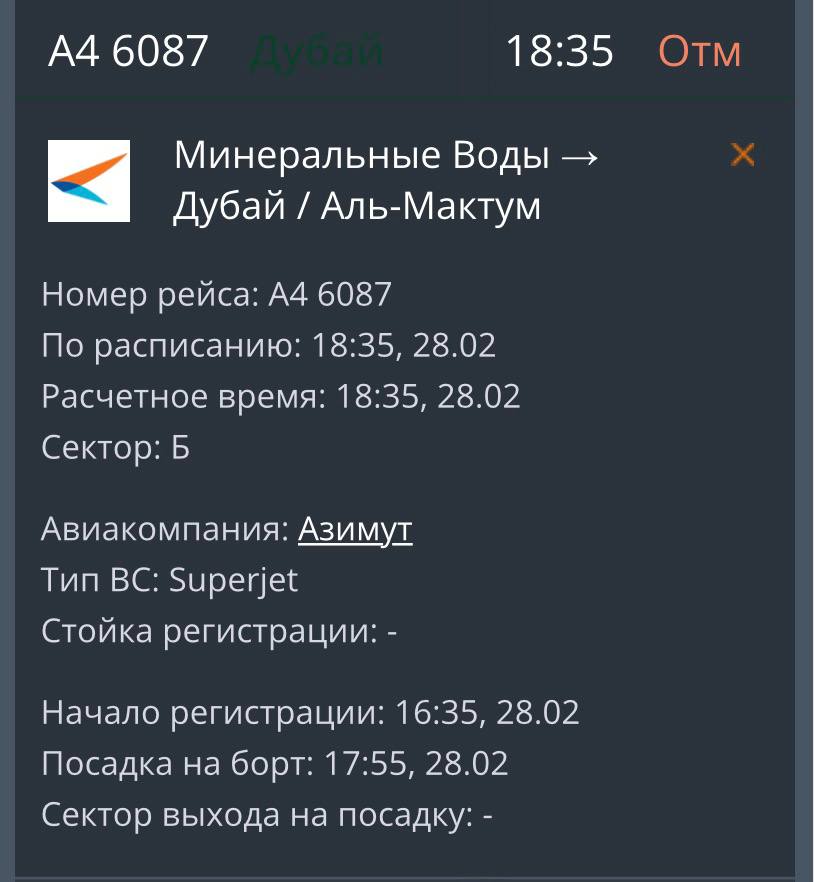Image resolution: width=815 pixels, height=882 pixels.
Task: Open the Азимут airline link
Action: [355, 529]
